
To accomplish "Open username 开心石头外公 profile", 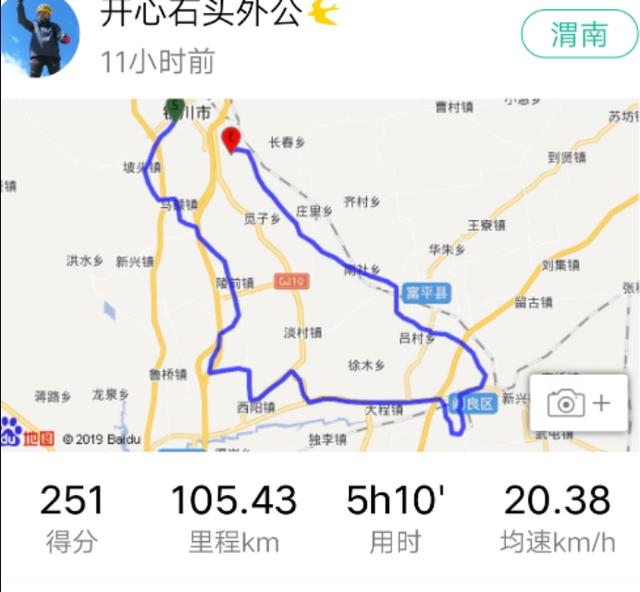I will [x=200, y=14].
